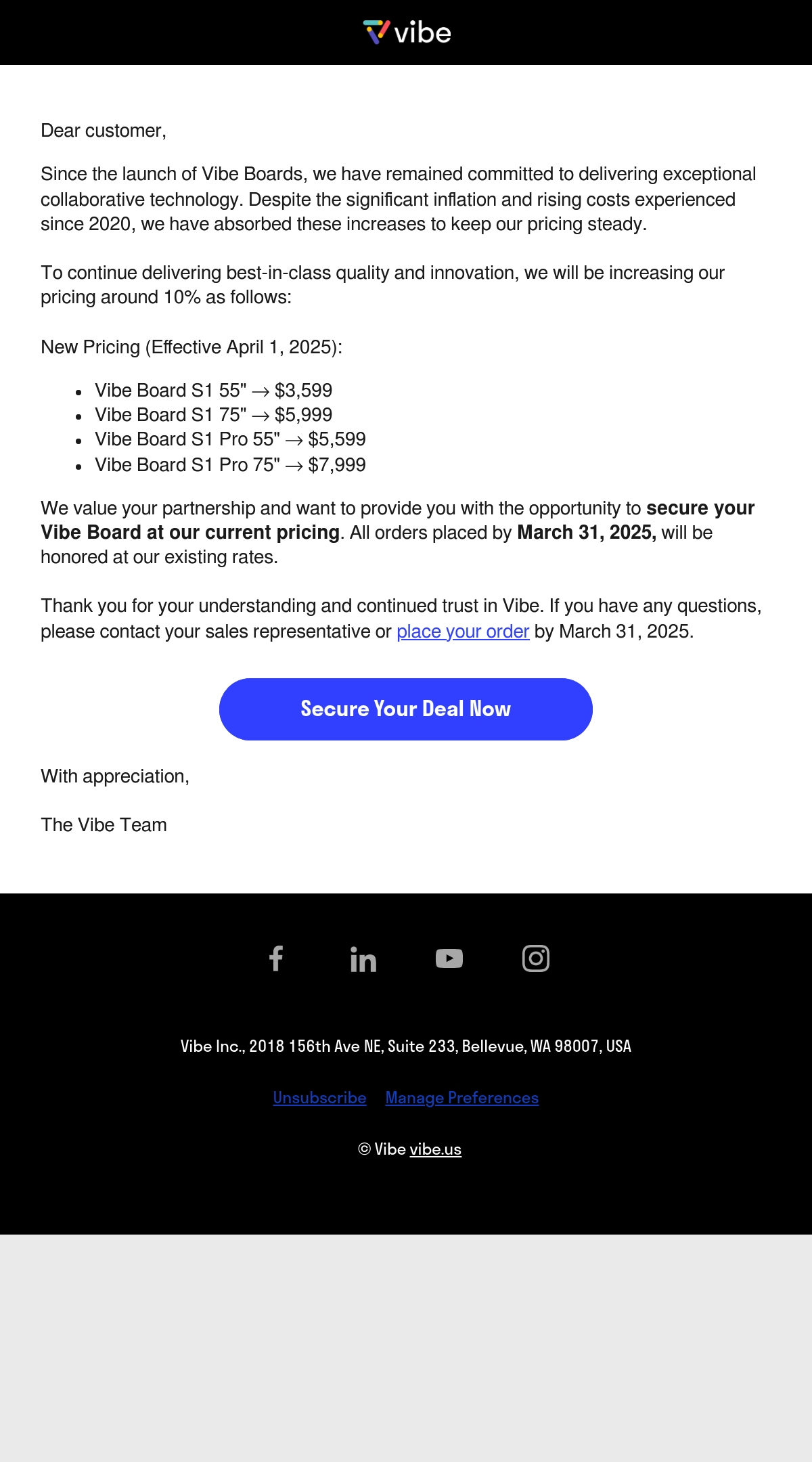Follow the place your order link

coord(463,632)
